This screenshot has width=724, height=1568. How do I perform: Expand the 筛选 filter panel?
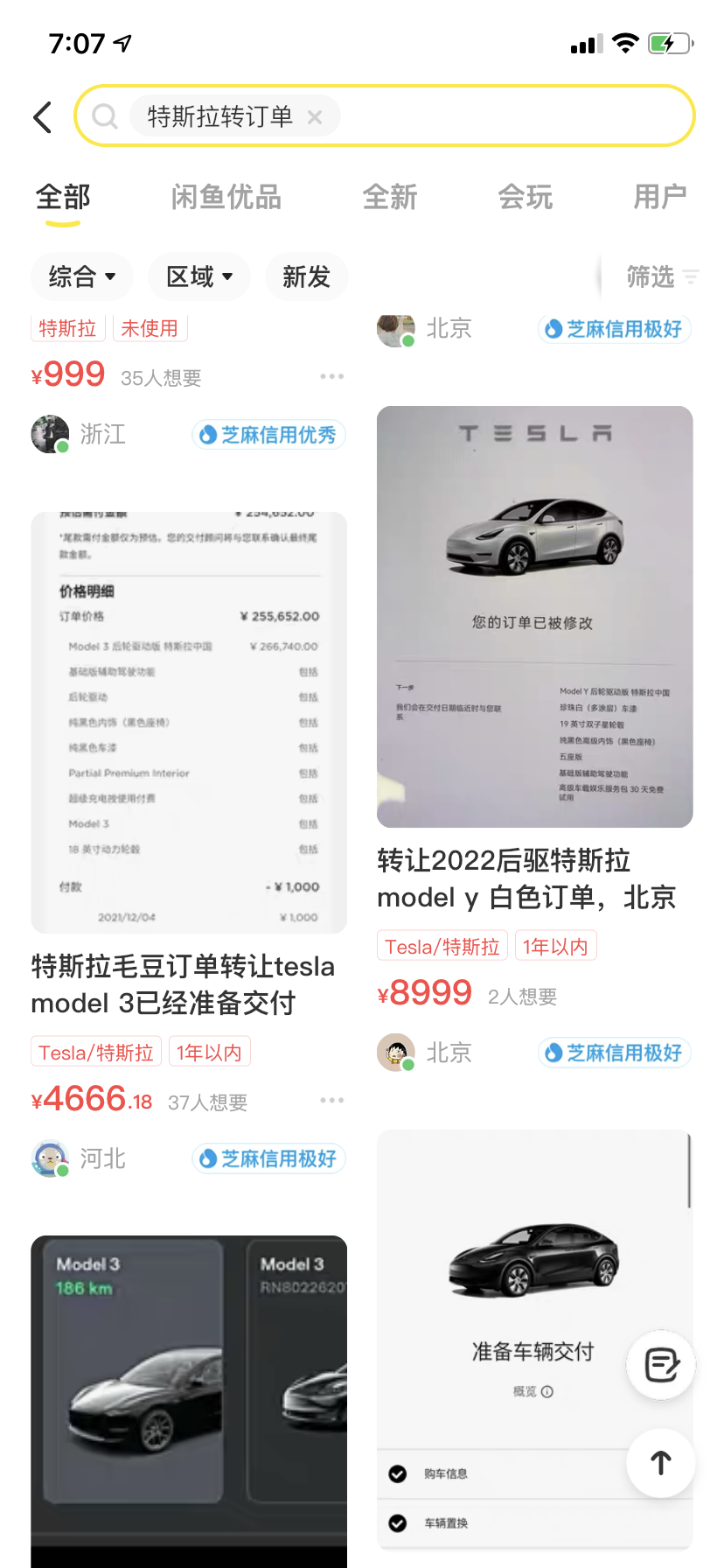click(x=662, y=277)
